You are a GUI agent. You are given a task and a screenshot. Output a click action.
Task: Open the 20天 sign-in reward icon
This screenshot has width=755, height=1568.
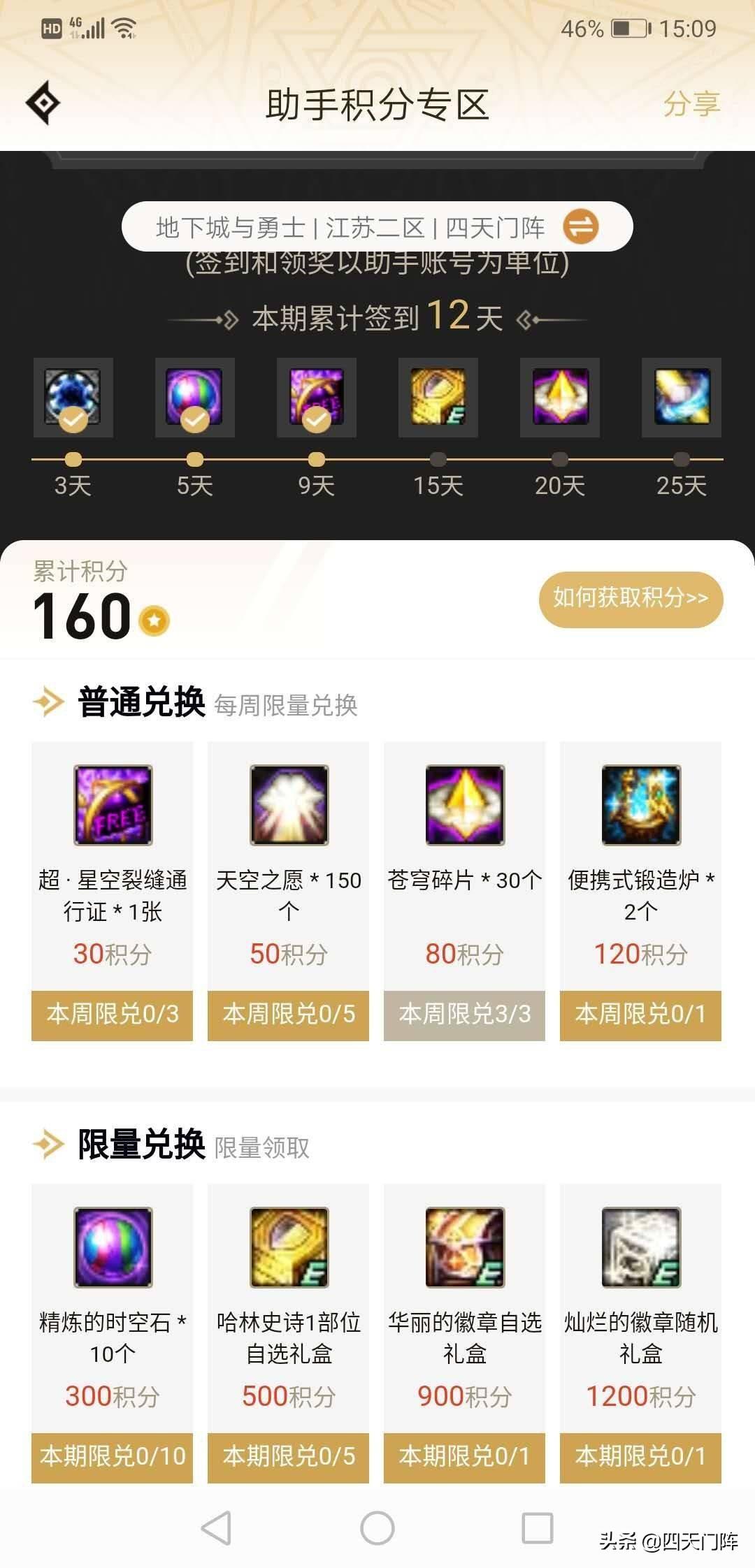click(560, 397)
